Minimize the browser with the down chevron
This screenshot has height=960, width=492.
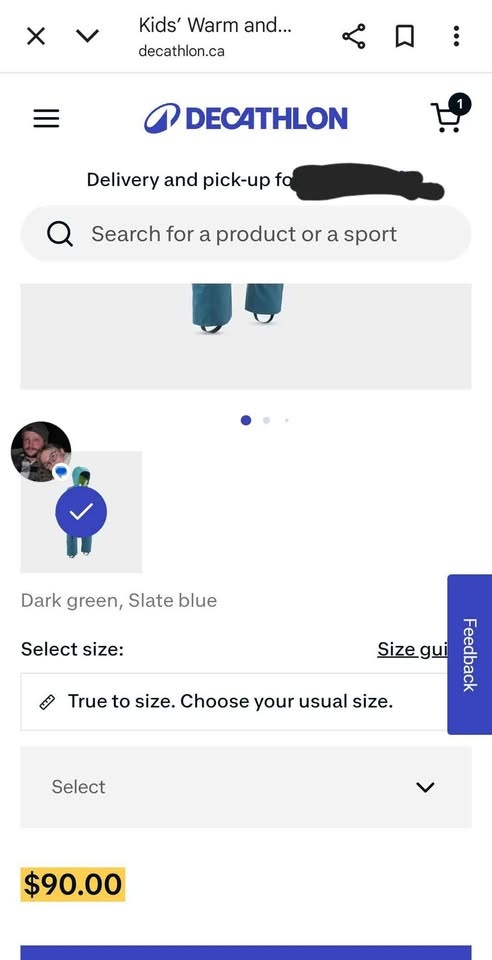click(x=88, y=37)
